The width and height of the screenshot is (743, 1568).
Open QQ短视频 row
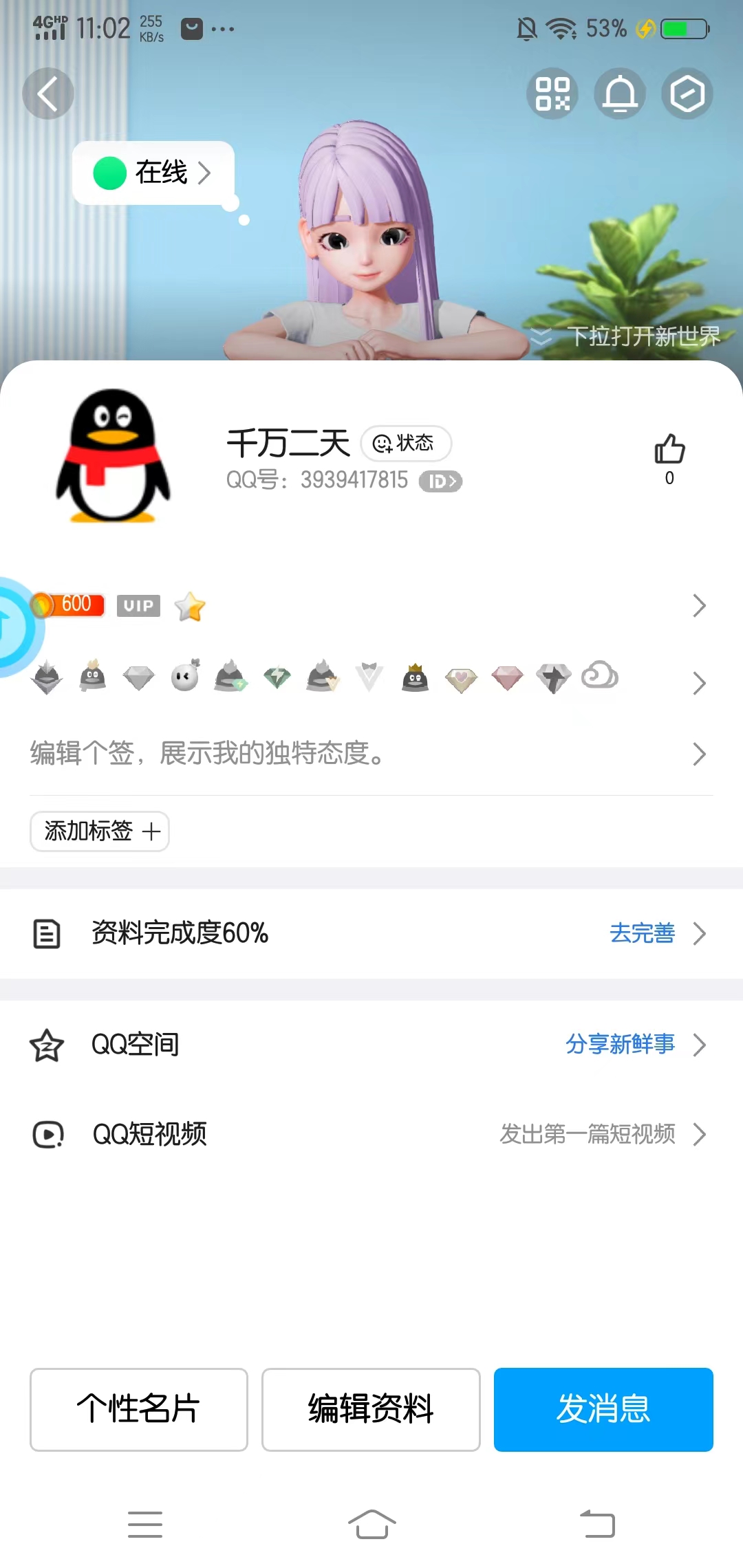tap(371, 1134)
